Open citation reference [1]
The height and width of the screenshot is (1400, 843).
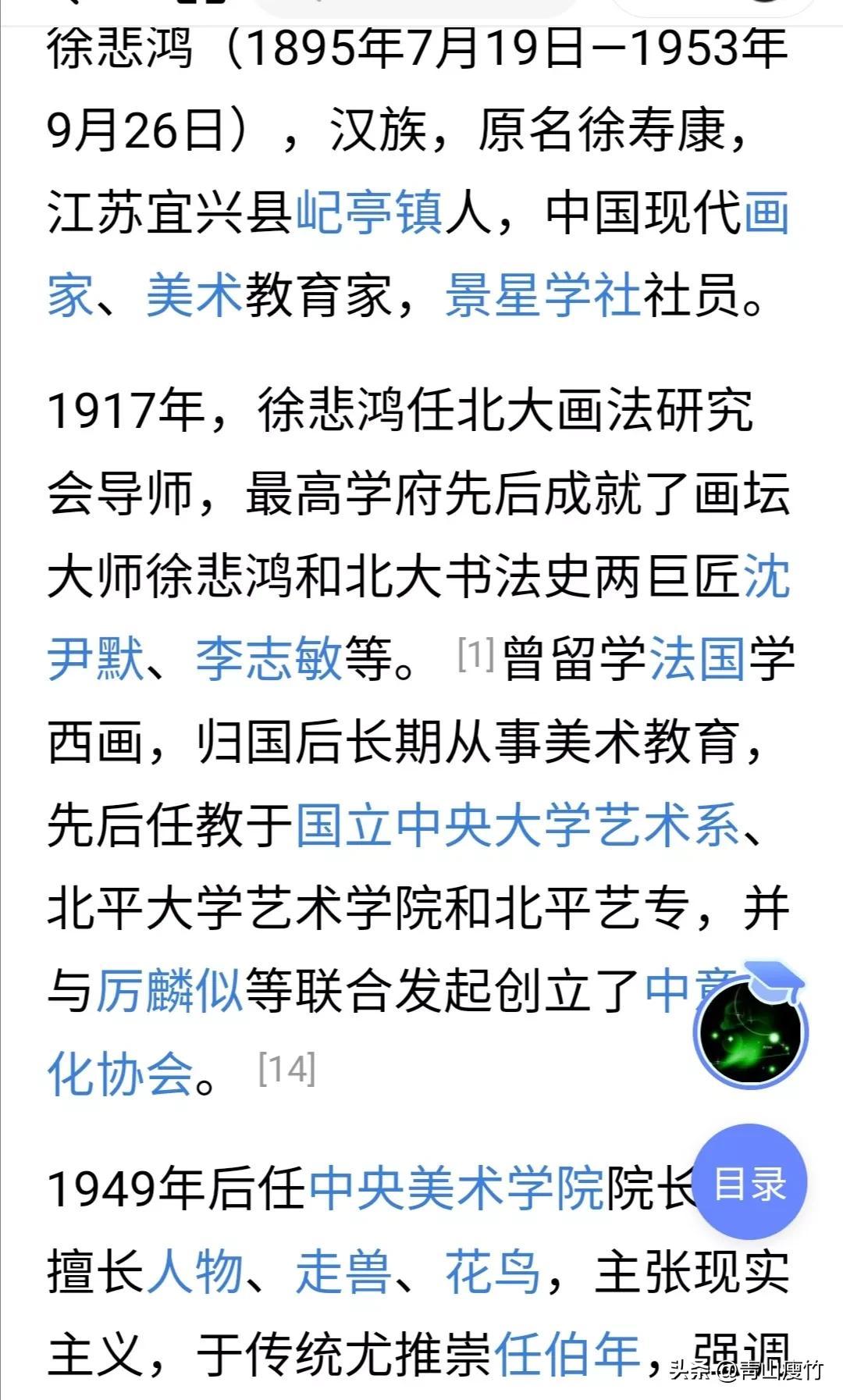(475, 654)
